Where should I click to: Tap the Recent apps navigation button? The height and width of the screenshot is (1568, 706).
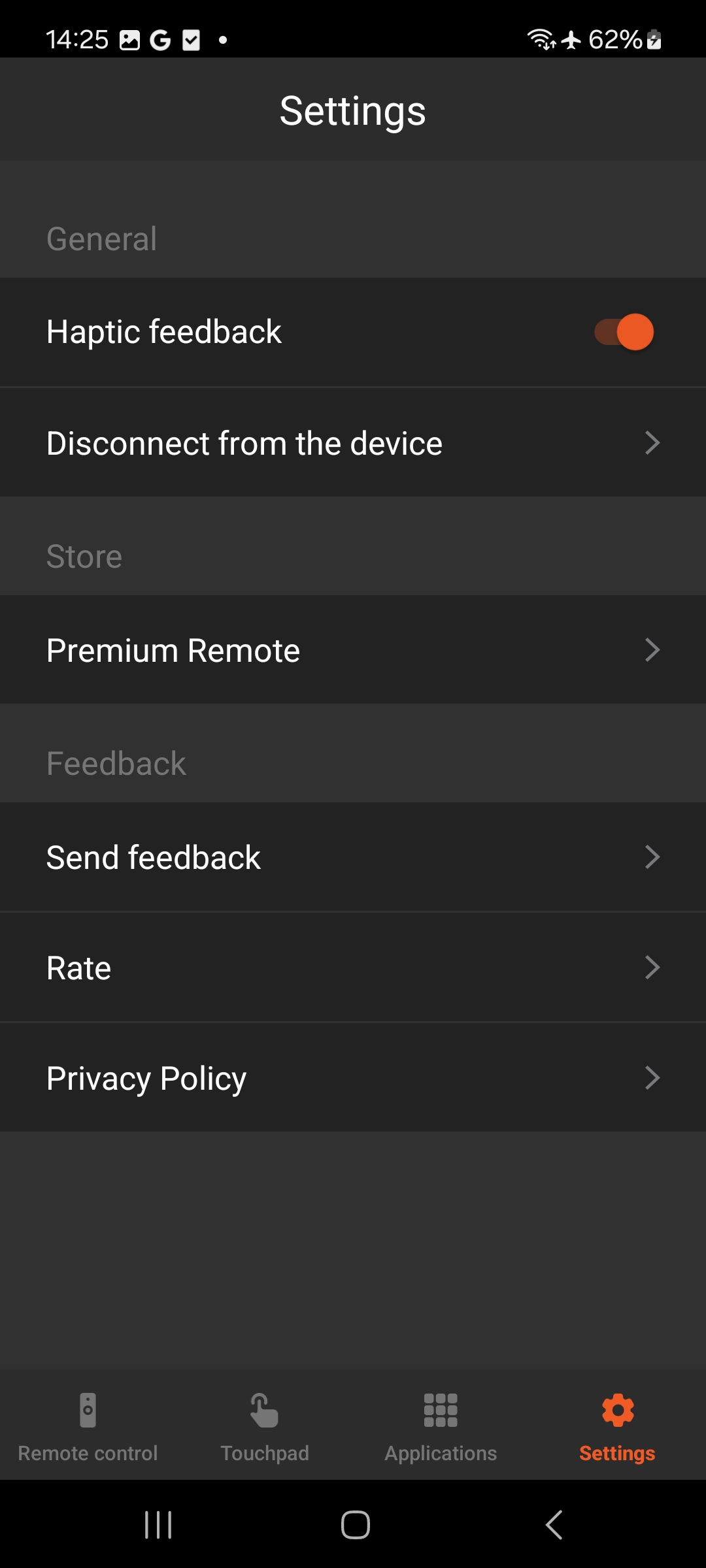pyautogui.click(x=157, y=1526)
